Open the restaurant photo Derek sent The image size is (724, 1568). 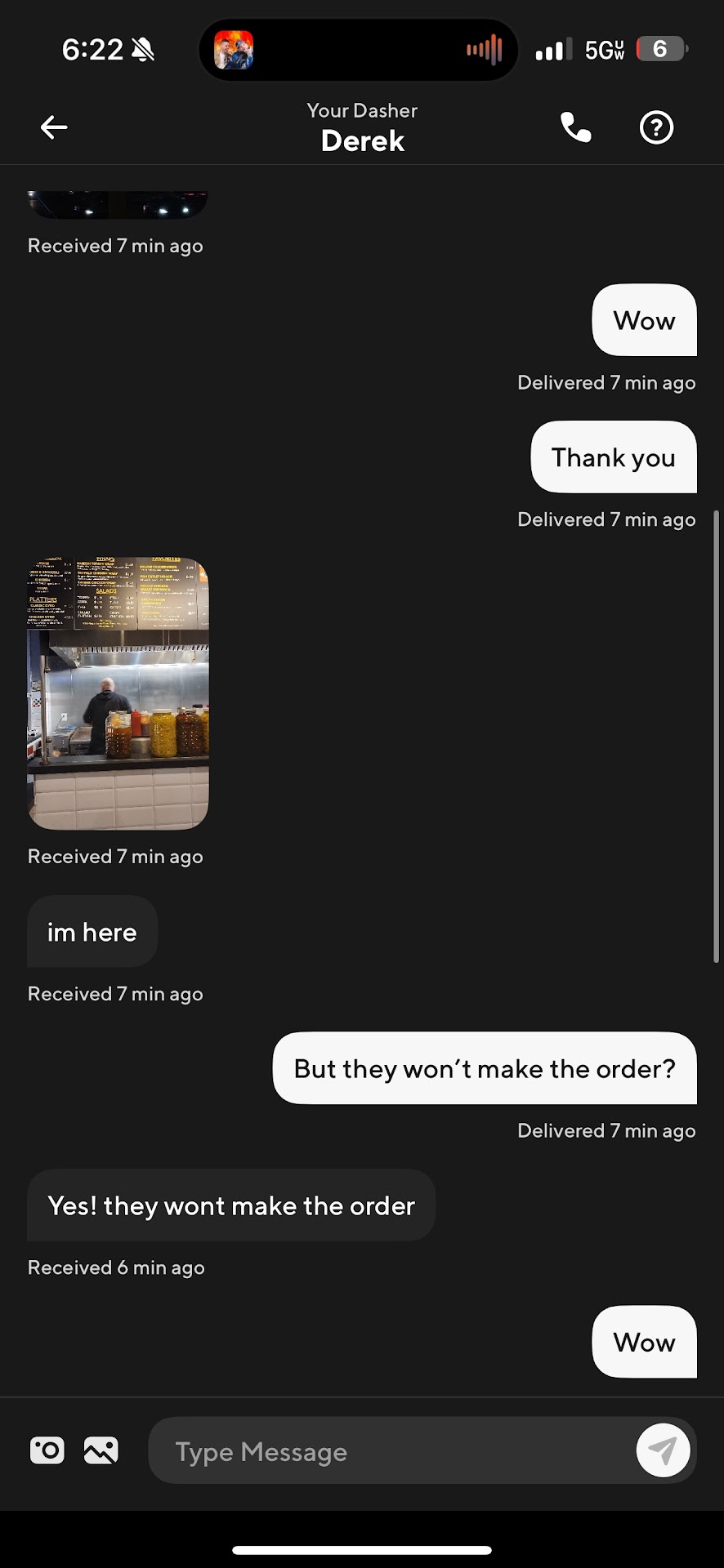coord(118,693)
